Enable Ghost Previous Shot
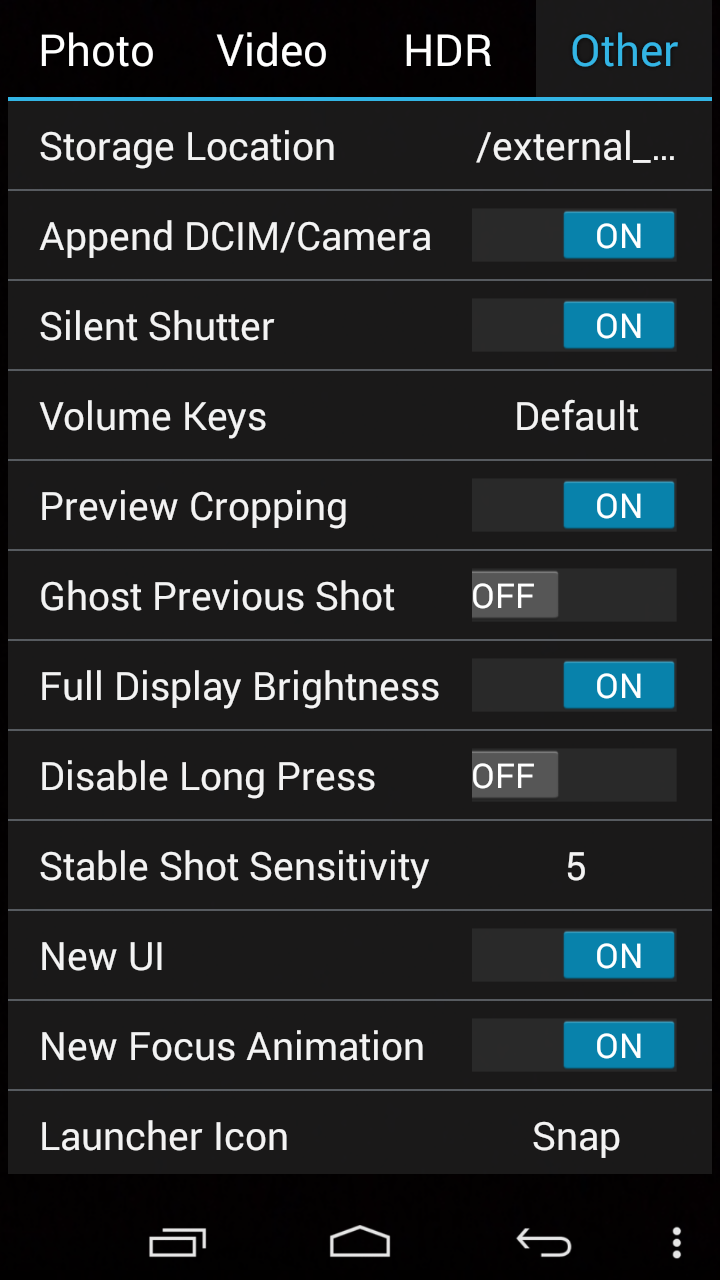This screenshot has height=1280, width=720. pos(574,596)
